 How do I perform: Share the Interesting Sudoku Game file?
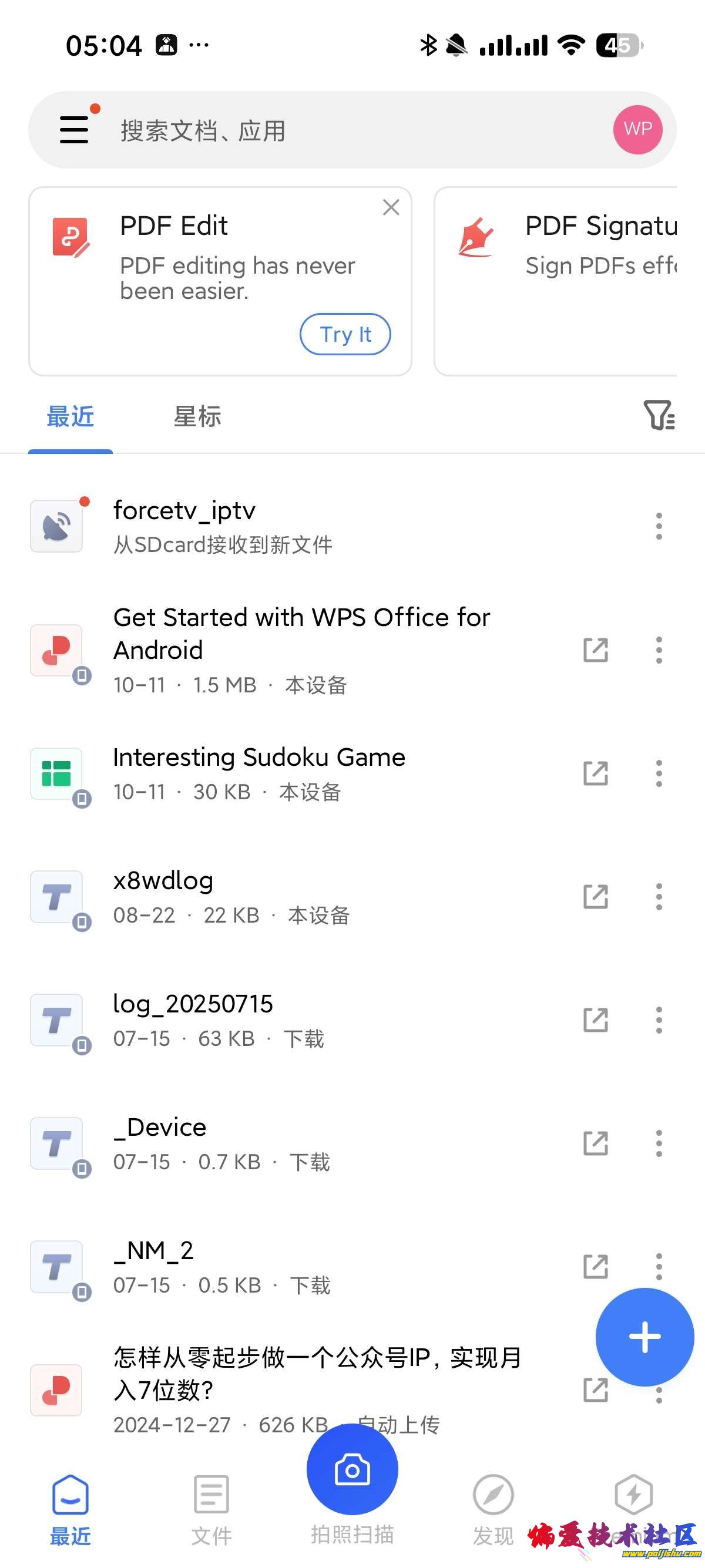[x=595, y=773]
